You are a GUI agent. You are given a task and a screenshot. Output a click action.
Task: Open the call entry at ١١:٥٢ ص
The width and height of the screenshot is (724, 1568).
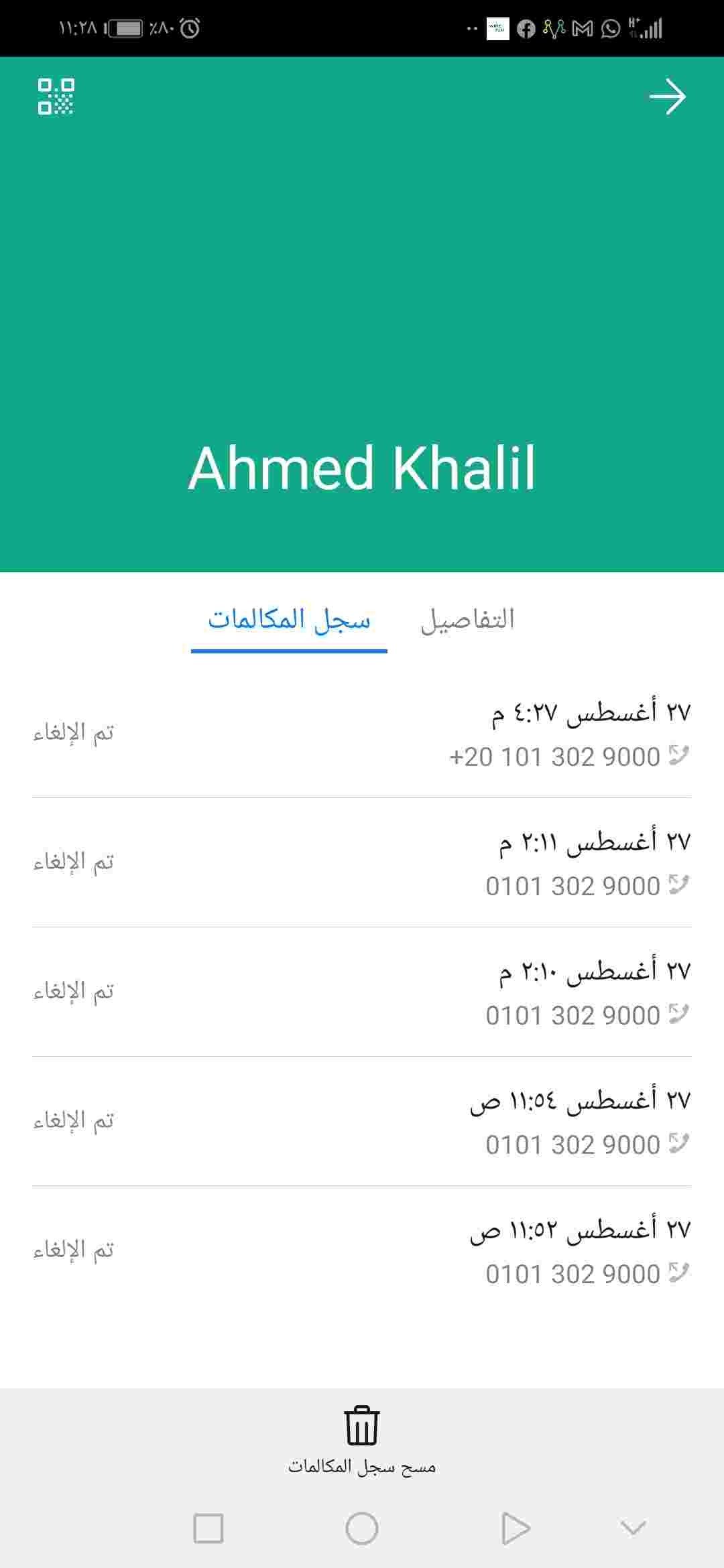pos(362,1250)
